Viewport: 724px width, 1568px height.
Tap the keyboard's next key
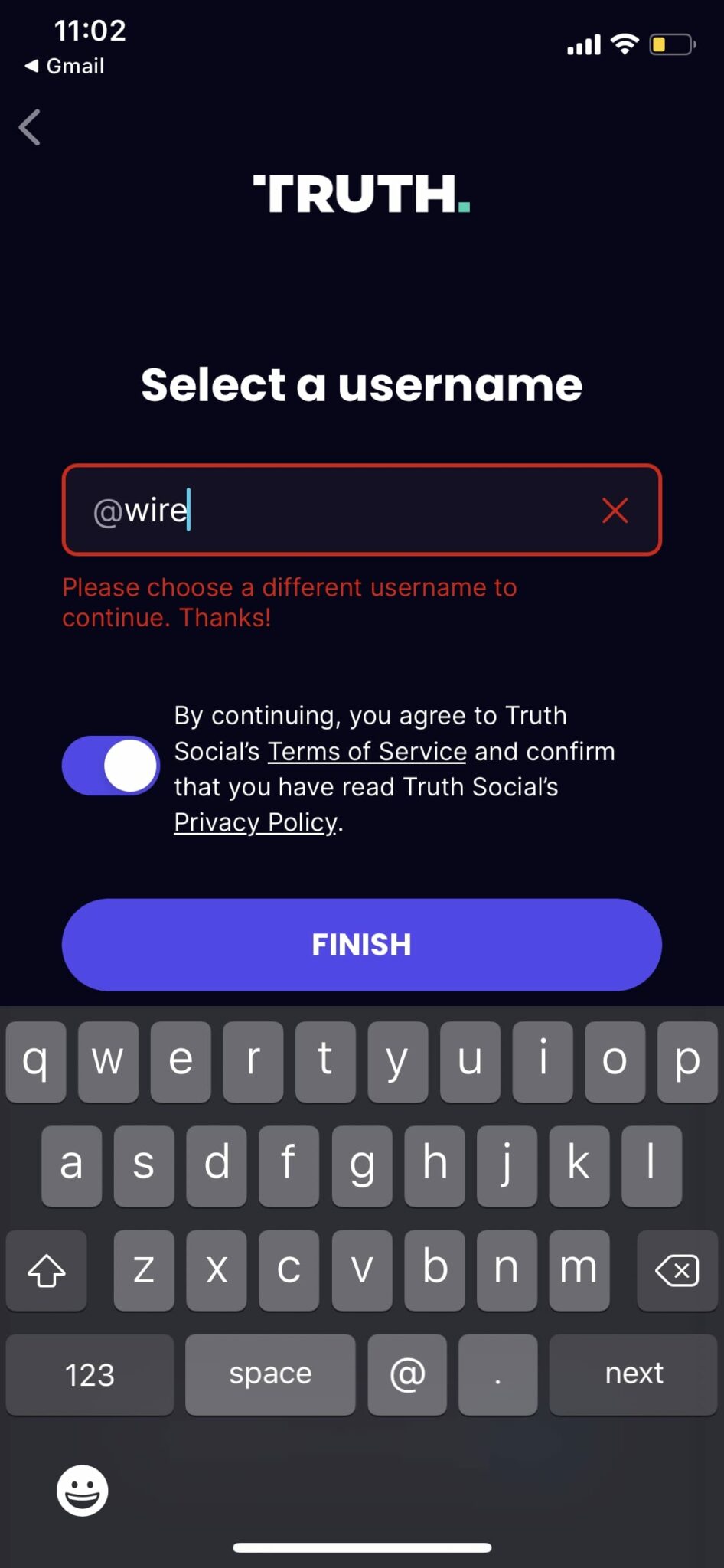(x=633, y=1374)
